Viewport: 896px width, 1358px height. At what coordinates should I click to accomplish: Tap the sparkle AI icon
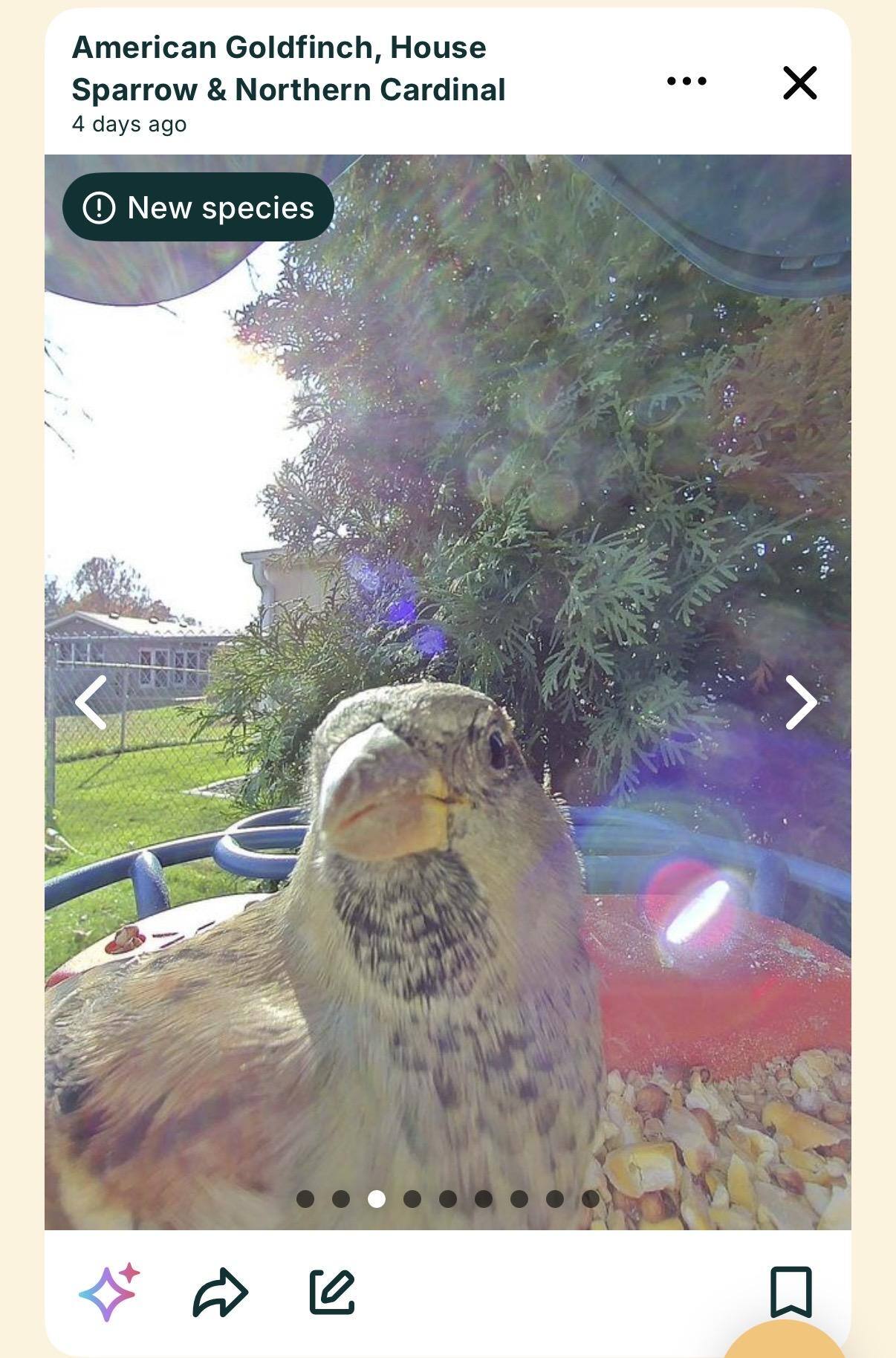(108, 1292)
